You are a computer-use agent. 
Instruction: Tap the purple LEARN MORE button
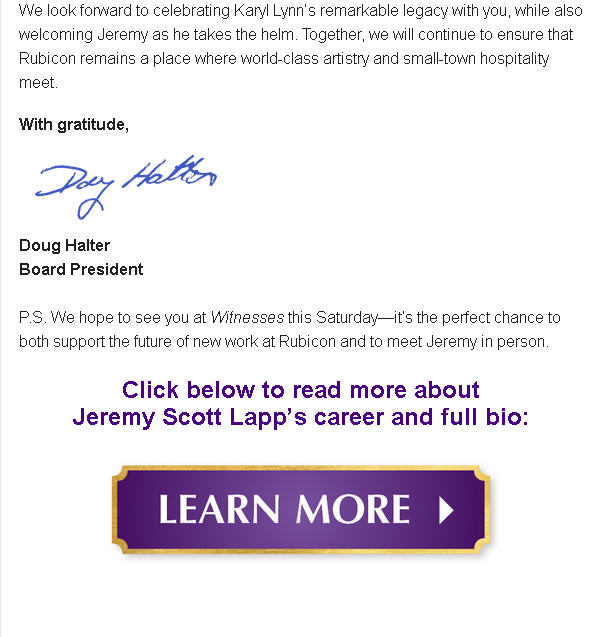pyautogui.click(x=301, y=509)
